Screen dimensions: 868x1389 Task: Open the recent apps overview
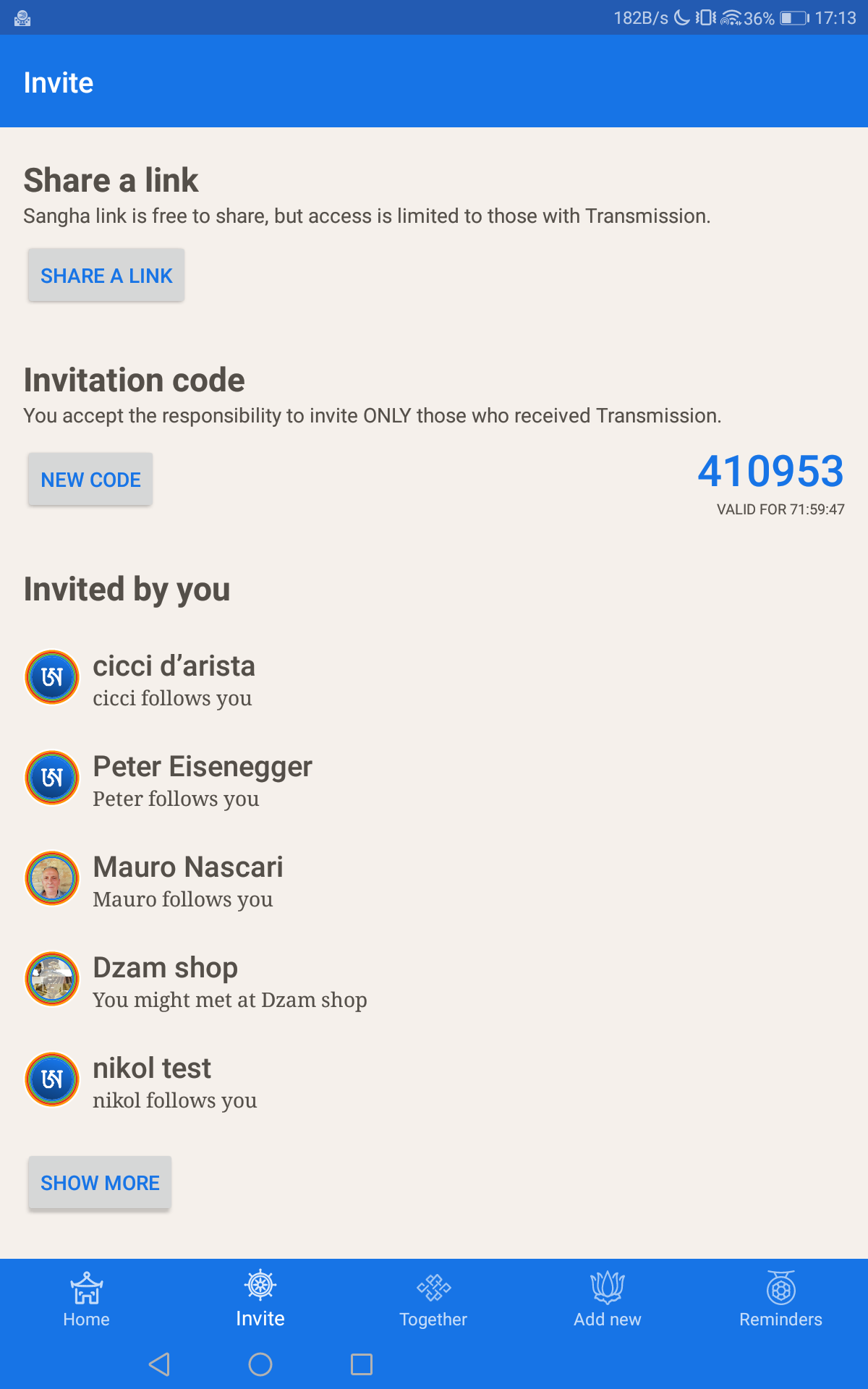362,1364
